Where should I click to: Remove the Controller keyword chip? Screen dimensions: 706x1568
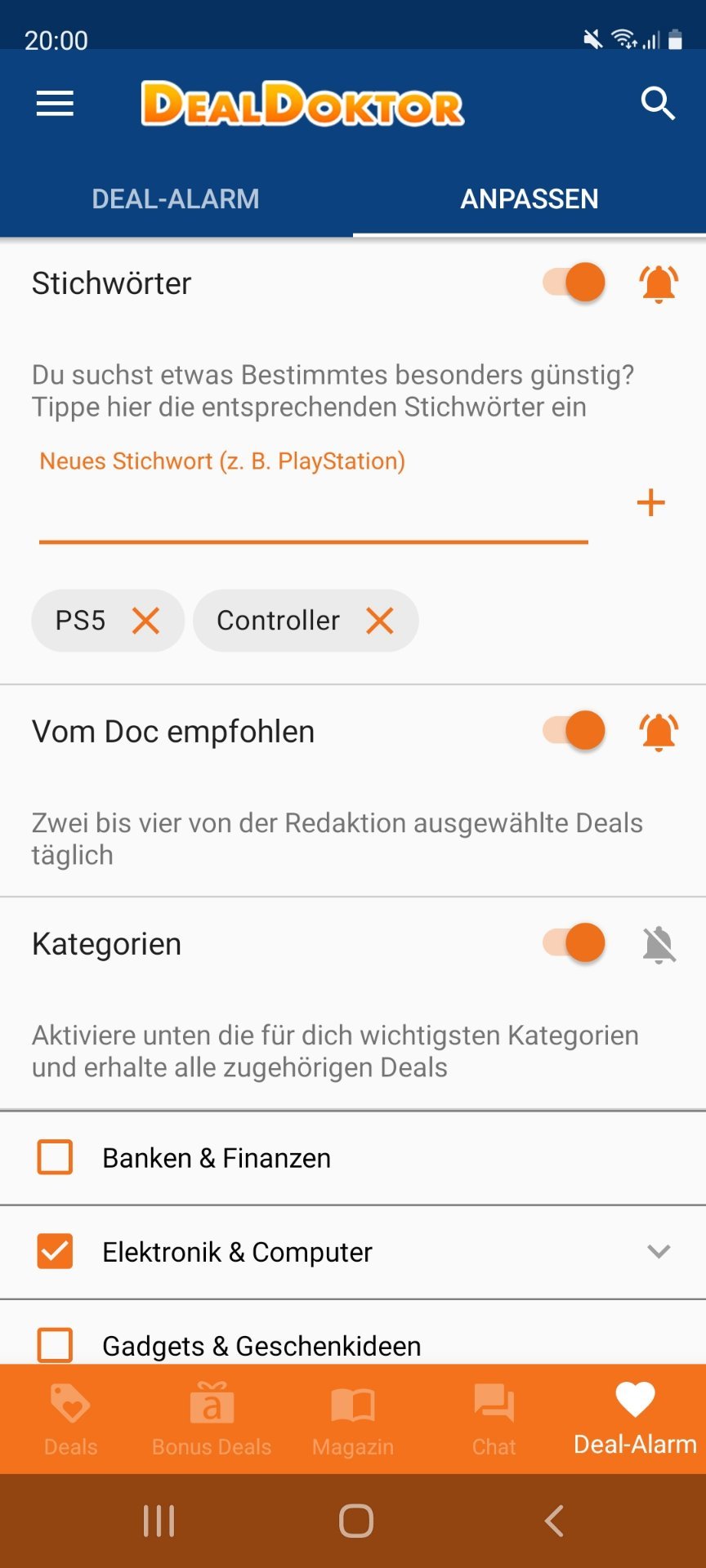coord(380,621)
